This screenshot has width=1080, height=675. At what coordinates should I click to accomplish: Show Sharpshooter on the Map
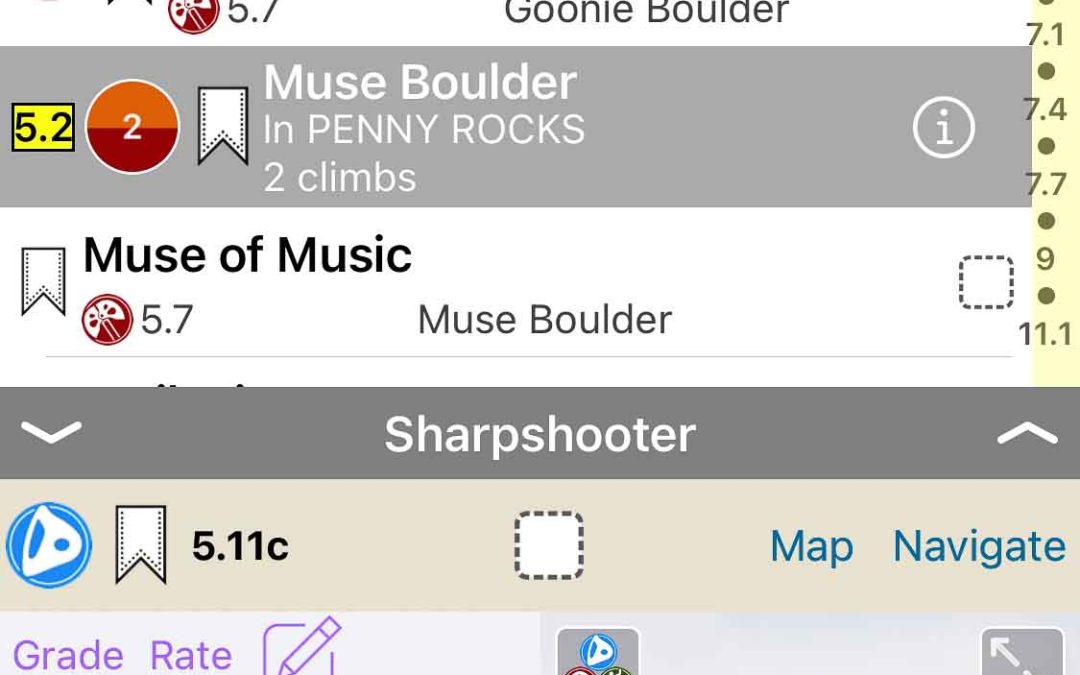(x=811, y=546)
